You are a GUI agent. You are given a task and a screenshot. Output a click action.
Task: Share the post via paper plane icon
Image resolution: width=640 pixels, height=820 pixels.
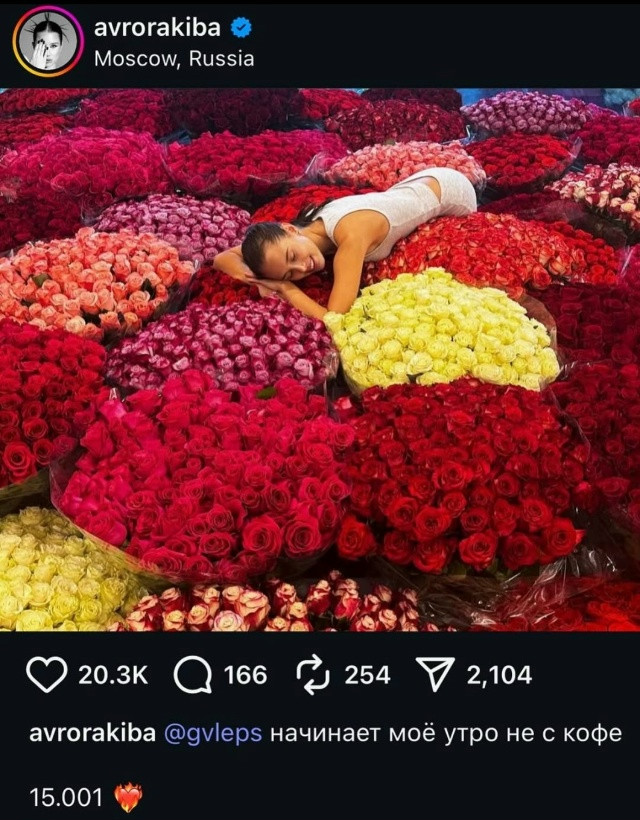(436, 675)
